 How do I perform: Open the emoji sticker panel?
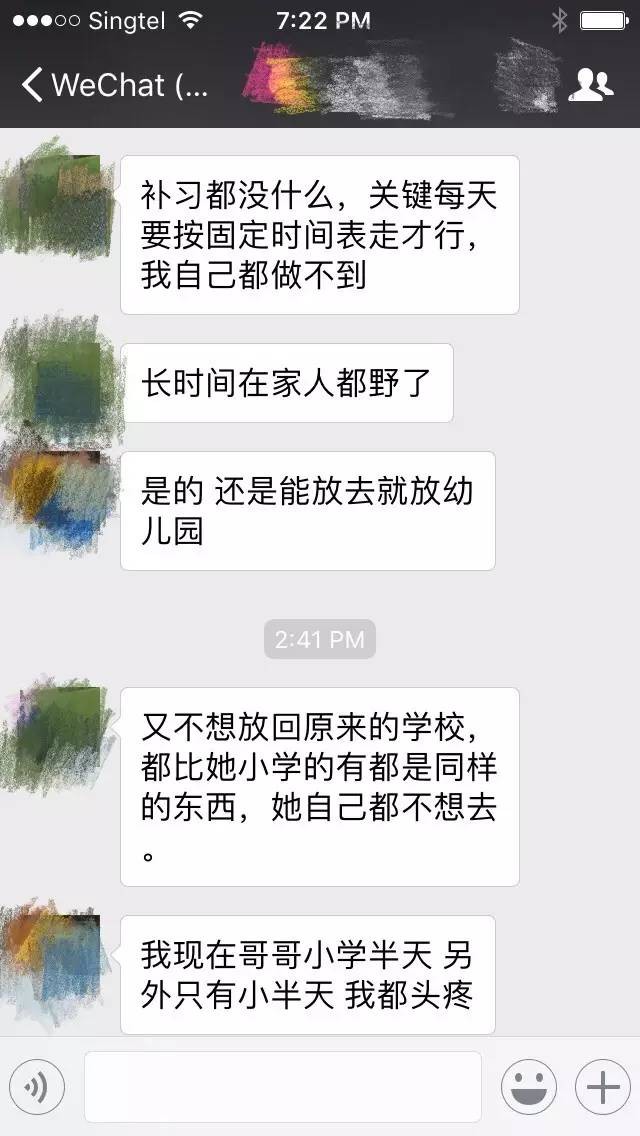click(529, 1087)
